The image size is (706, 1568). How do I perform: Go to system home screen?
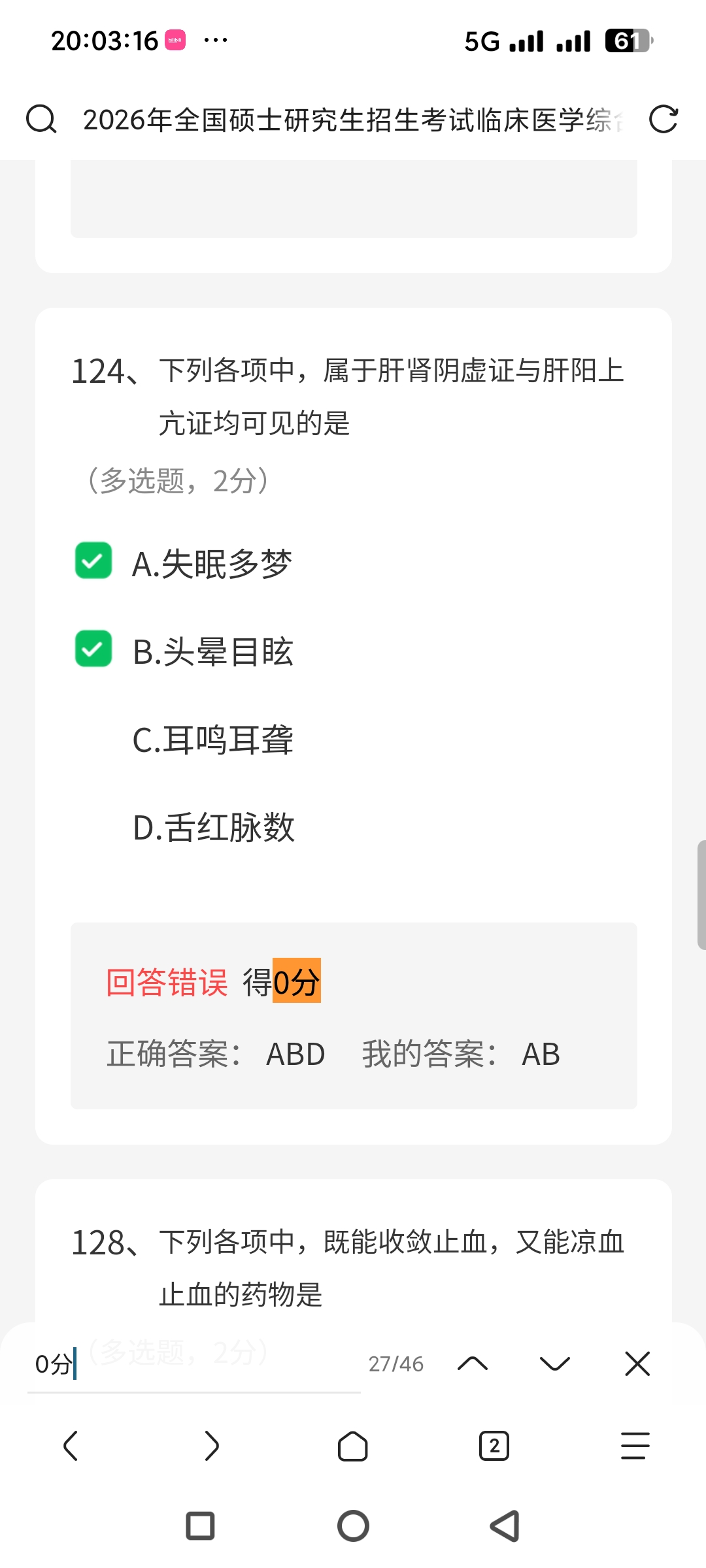coord(353,1526)
